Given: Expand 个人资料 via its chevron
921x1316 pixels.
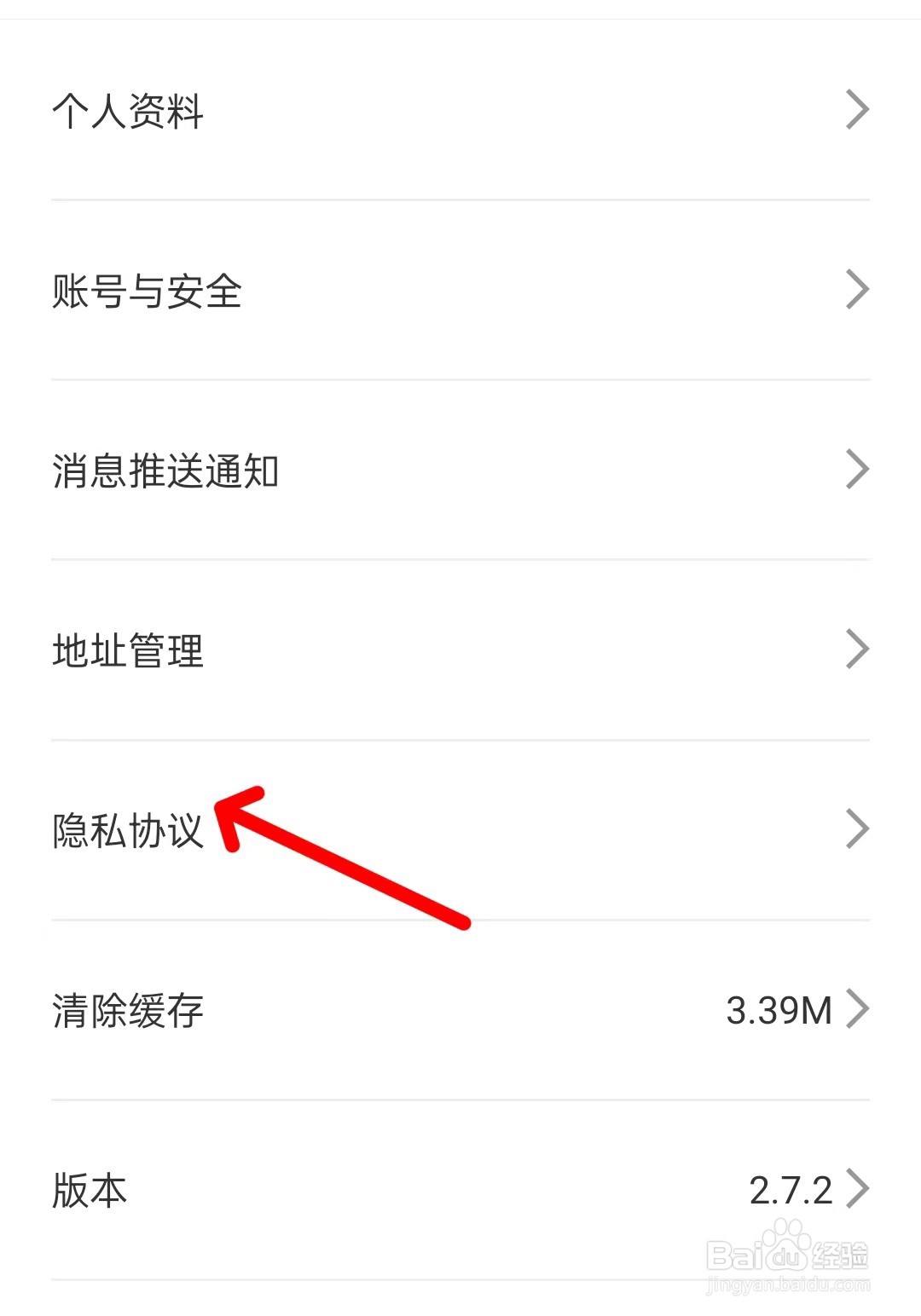Looking at the screenshot, I should pos(857,109).
